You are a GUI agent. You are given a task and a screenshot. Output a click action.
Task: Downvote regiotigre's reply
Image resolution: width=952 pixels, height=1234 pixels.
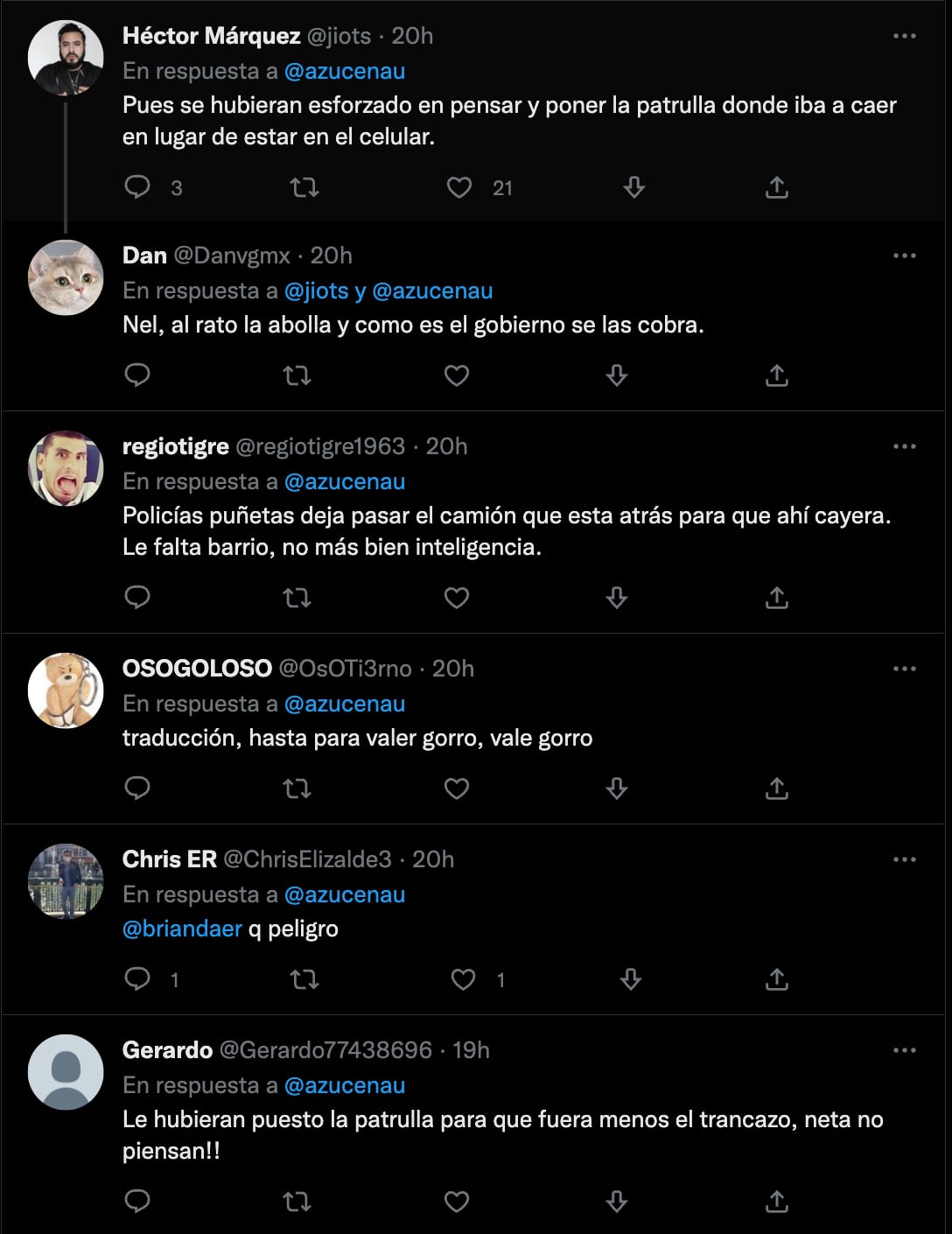coord(617,598)
